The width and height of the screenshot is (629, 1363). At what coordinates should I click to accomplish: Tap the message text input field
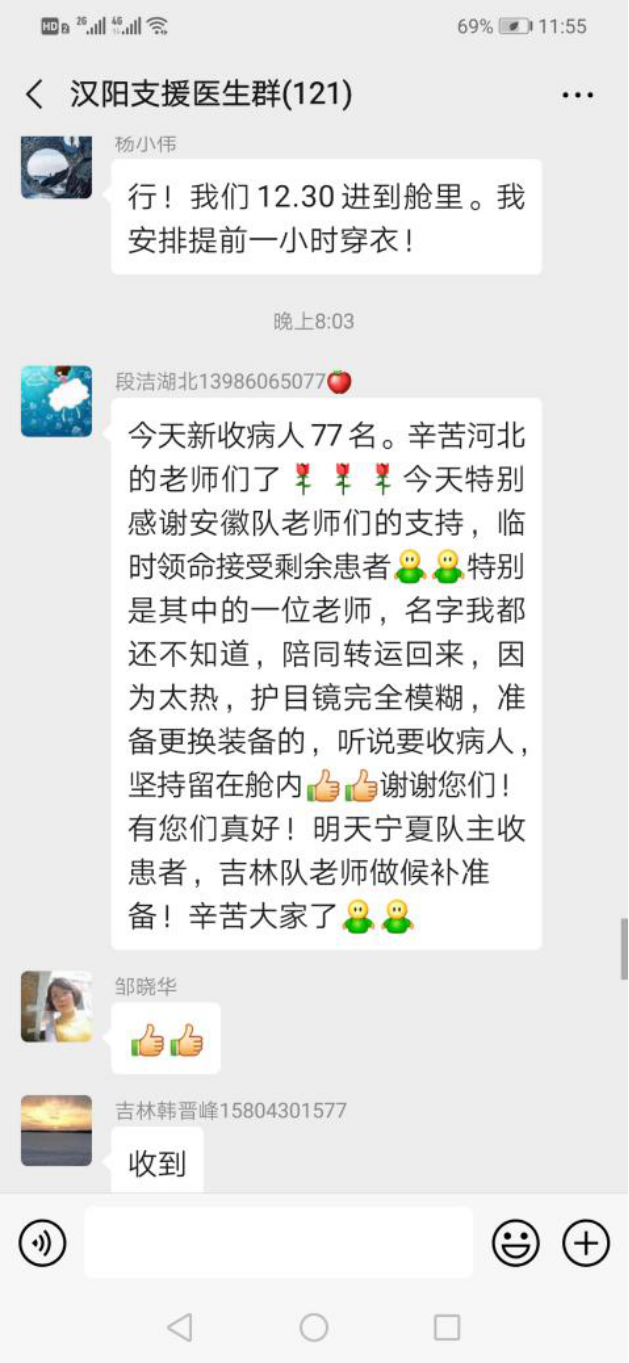coord(278,1242)
